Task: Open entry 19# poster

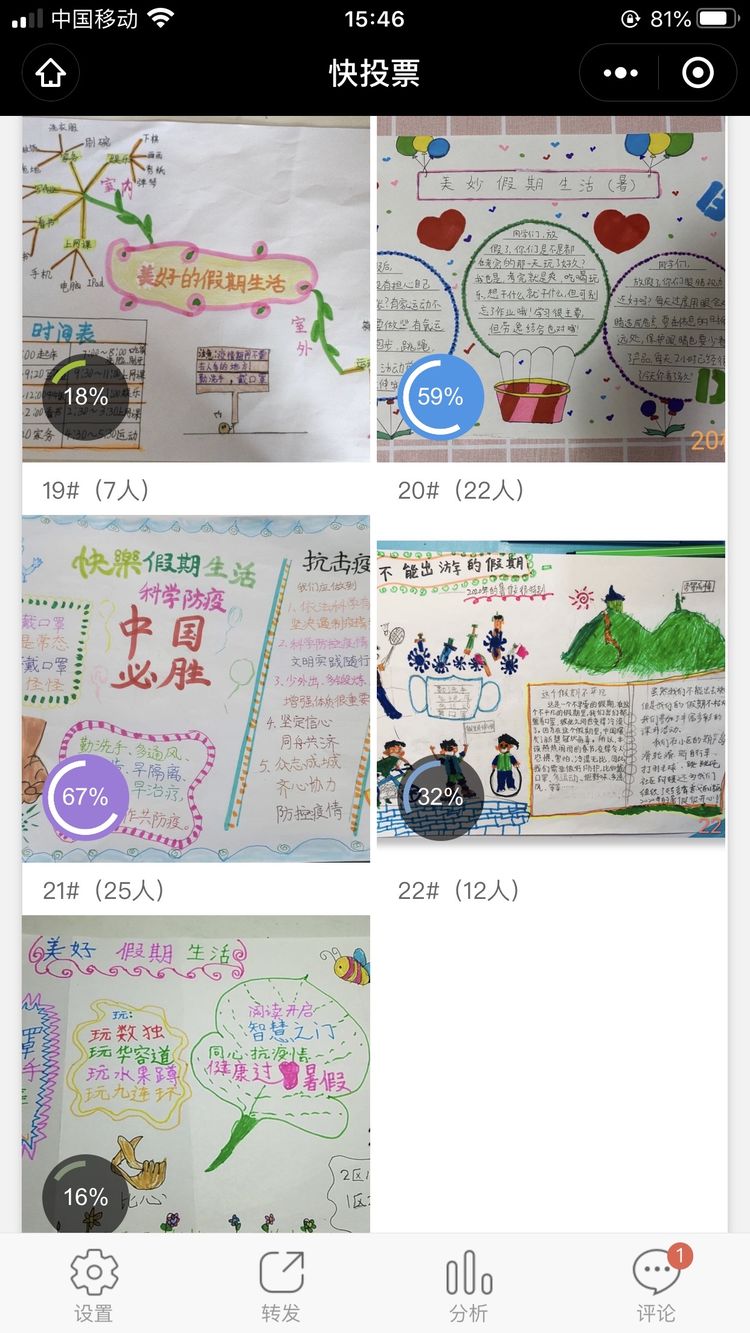Action: tap(196, 290)
